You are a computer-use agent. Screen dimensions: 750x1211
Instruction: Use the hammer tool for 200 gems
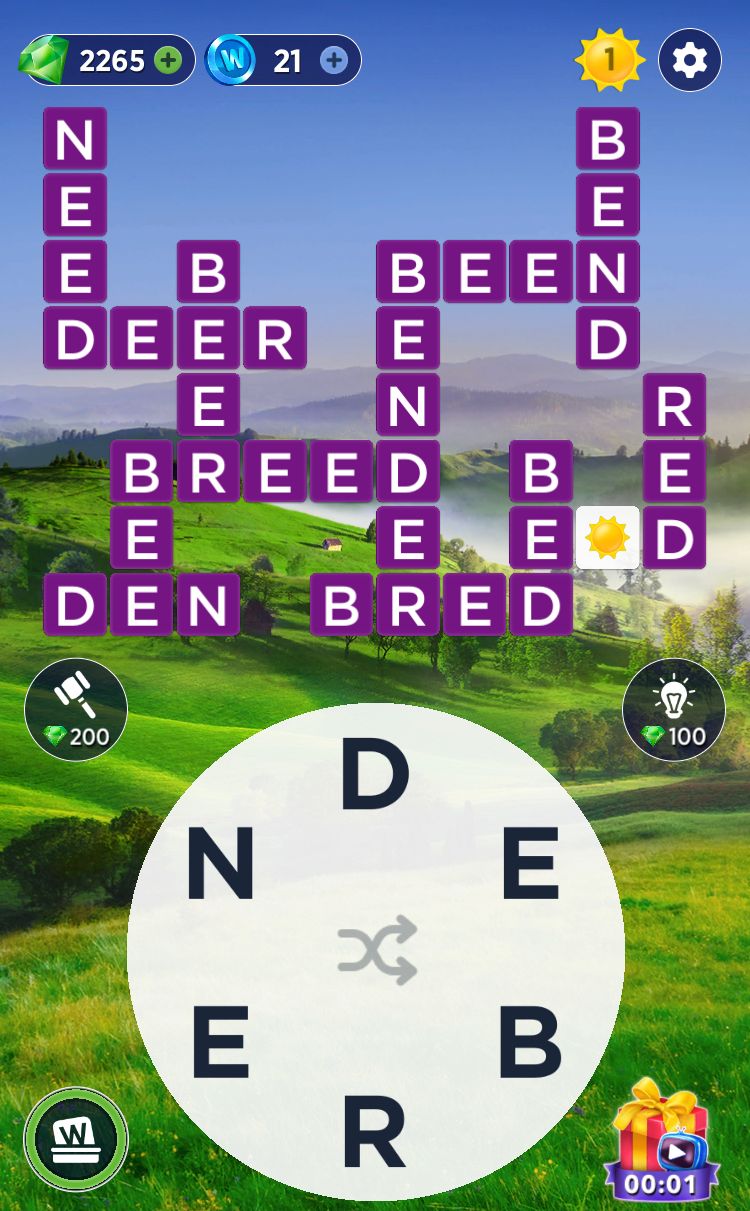pyautogui.click(x=76, y=709)
